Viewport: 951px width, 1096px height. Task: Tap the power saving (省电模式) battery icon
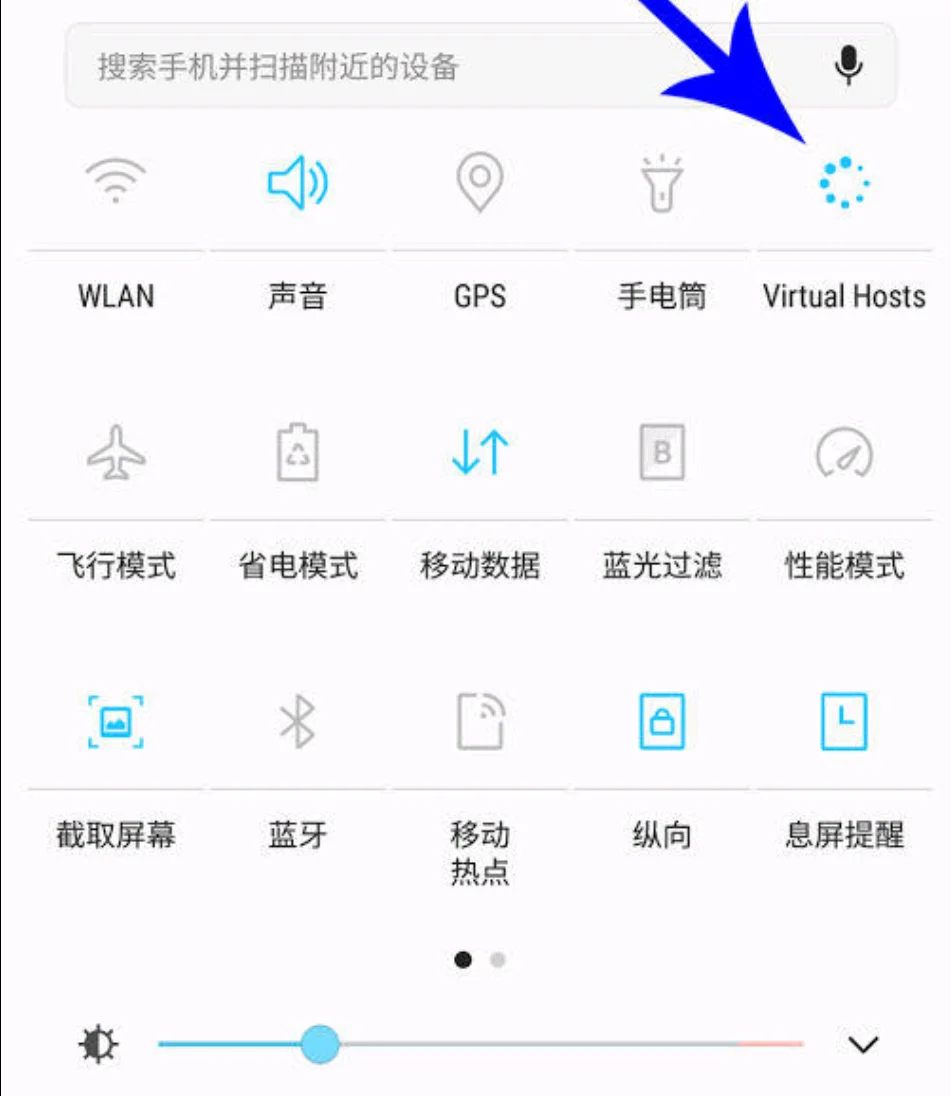click(x=297, y=453)
